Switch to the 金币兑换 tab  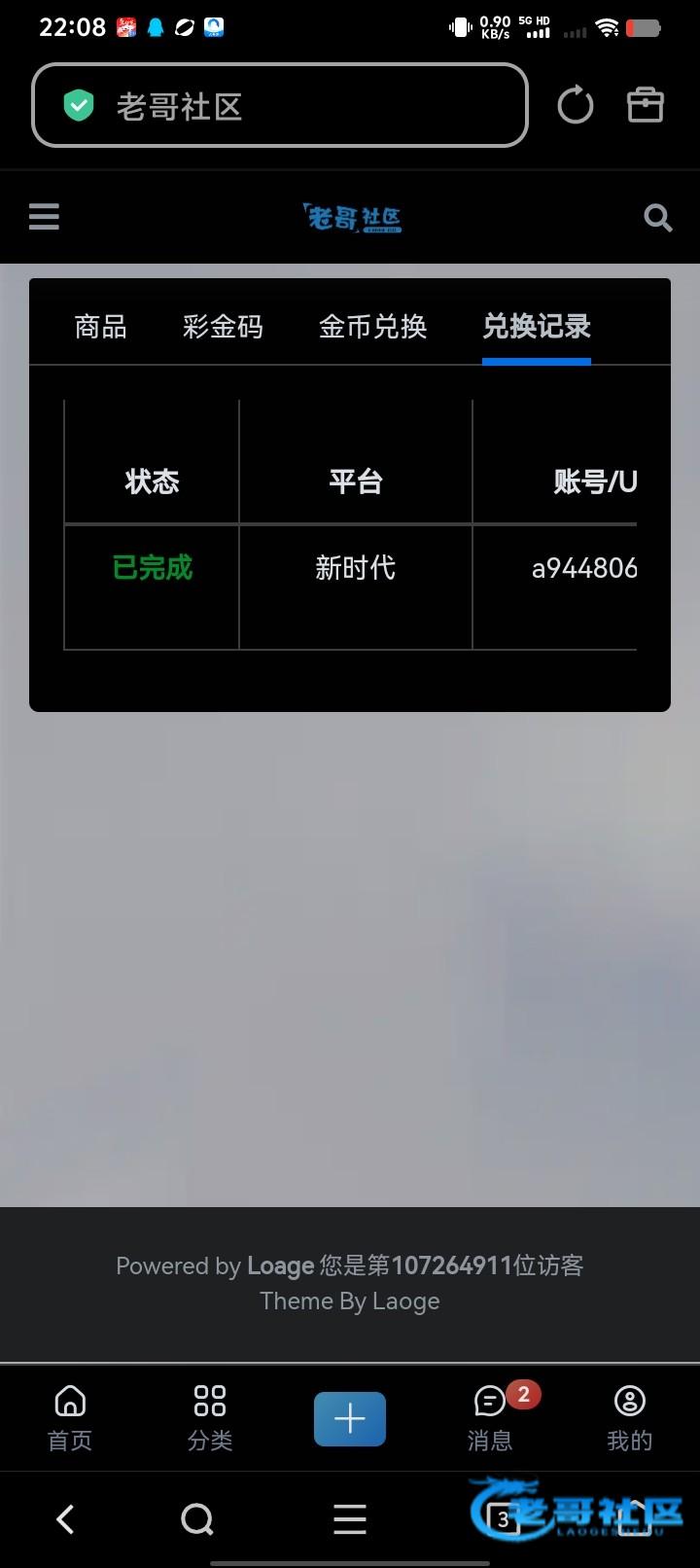point(373,327)
